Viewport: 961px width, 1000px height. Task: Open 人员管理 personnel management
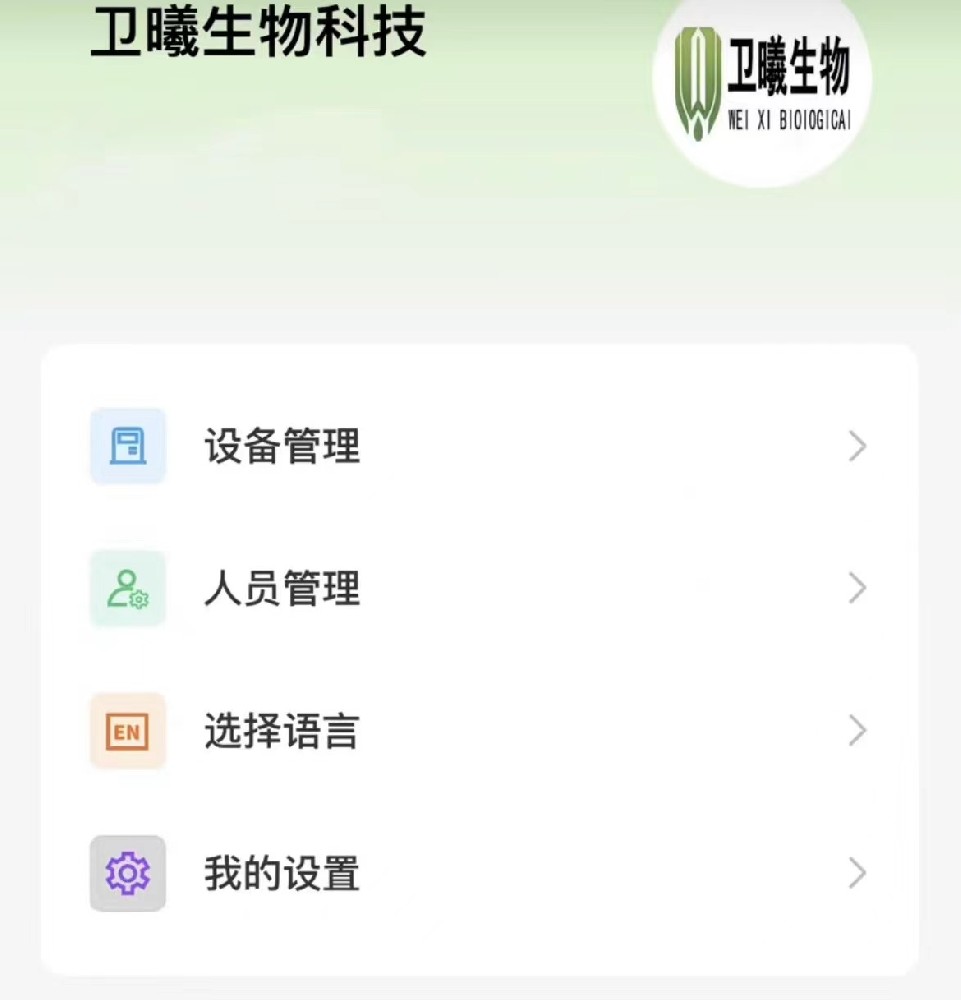[x=480, y=588]
